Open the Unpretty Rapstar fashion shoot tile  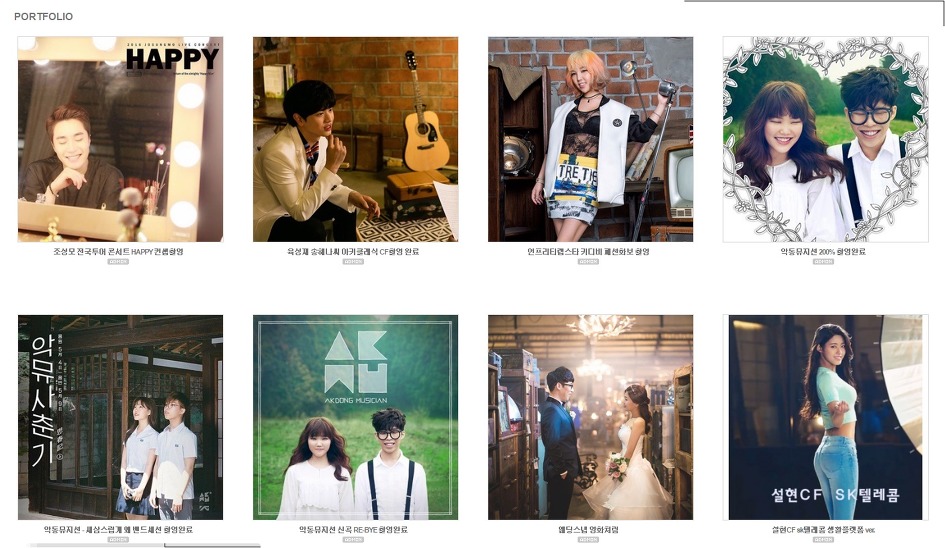coord(590,139)
